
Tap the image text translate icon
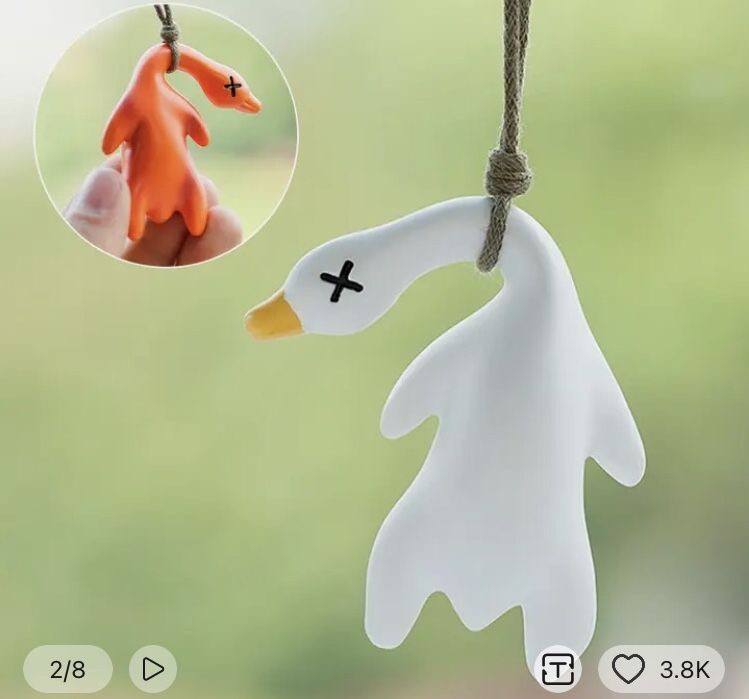coord(558,669)
